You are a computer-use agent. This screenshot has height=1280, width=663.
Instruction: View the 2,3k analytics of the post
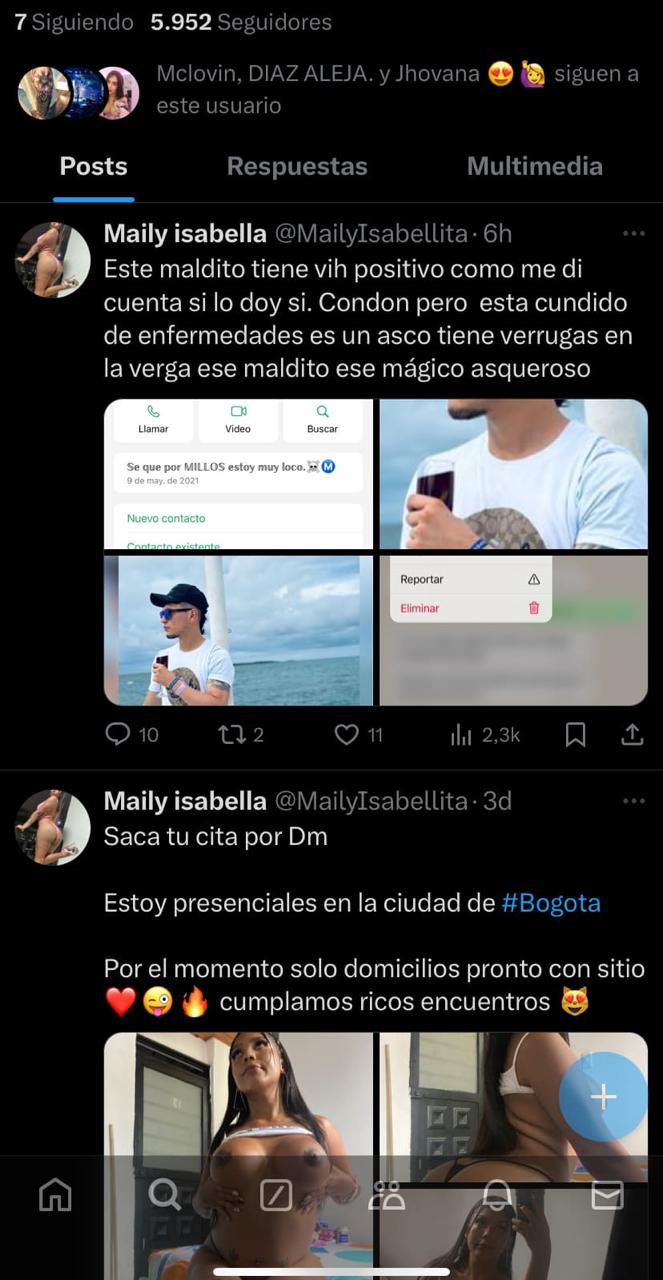pos(484,735)
